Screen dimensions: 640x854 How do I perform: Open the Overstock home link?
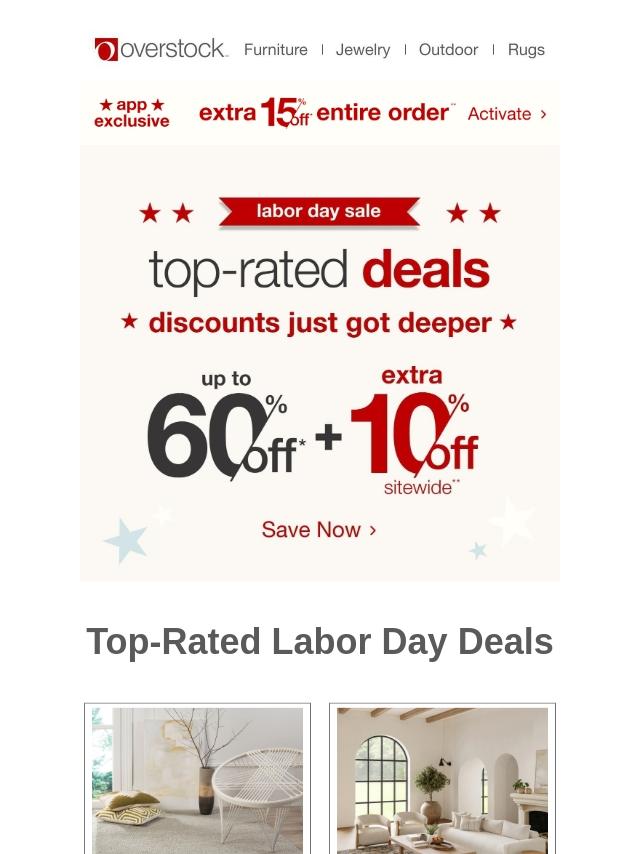pos(161,49)
